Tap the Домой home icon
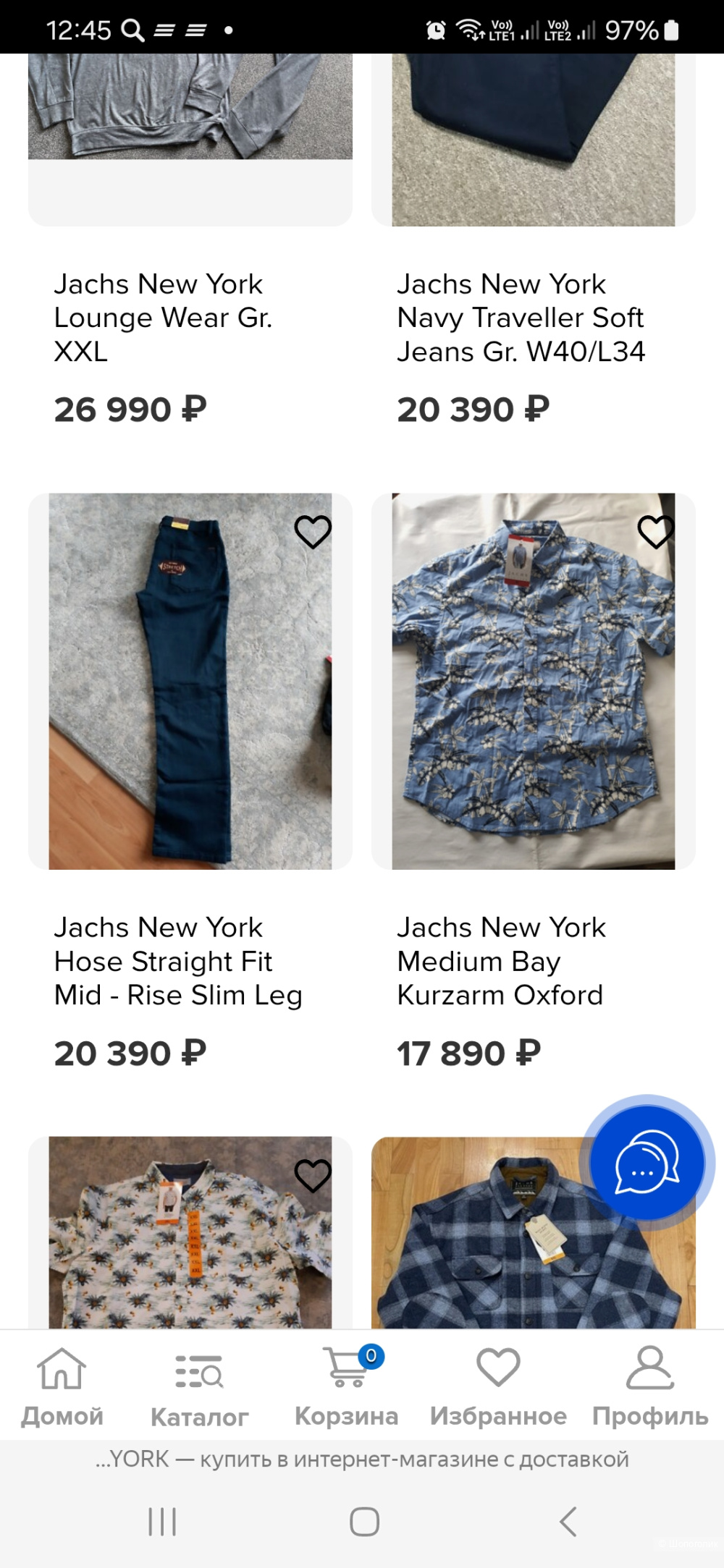Image resolution: width=724 pixels, height=1568 pixels. [62, 1366]
